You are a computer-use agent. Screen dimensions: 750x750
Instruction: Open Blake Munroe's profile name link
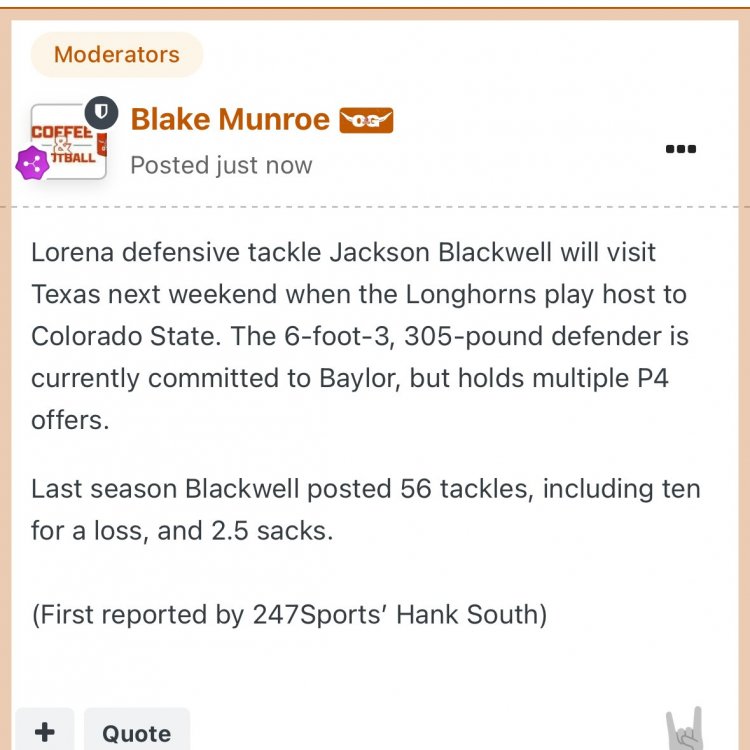(x=230, y=120)
